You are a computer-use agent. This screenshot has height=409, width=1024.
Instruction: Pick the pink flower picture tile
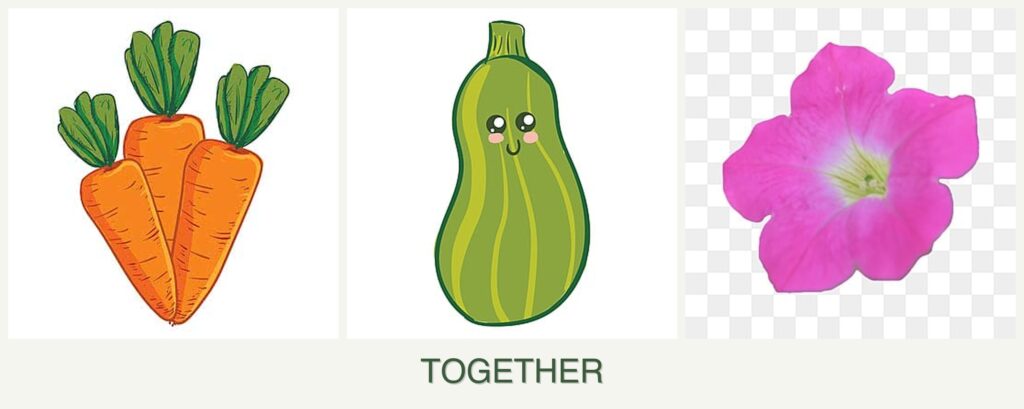[850, 174]
